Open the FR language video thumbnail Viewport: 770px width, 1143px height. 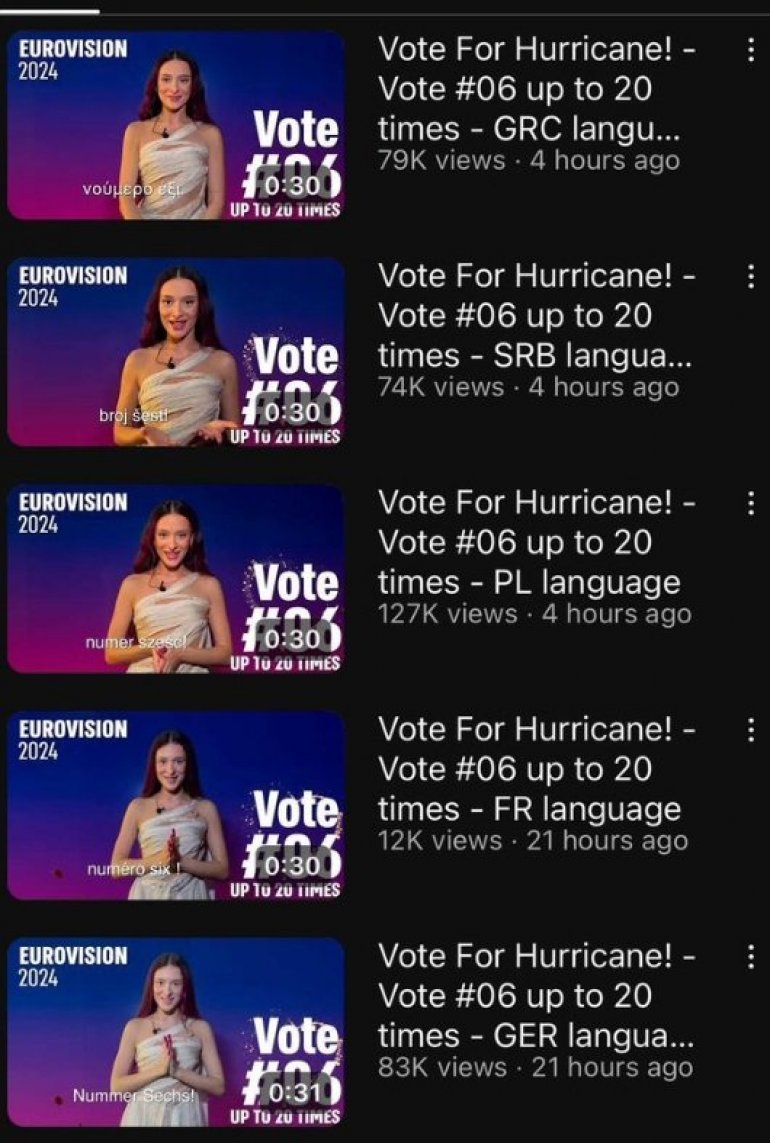point(176,805)
